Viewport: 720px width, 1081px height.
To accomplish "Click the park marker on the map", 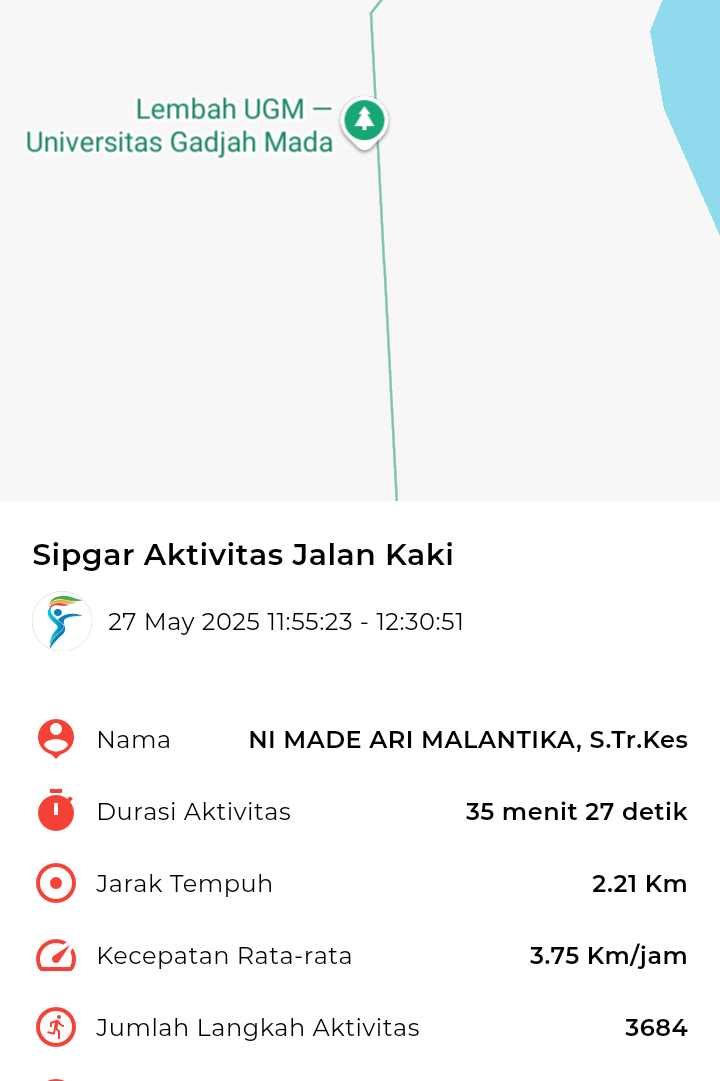I will pyautogui.click(x=365, y=120).
